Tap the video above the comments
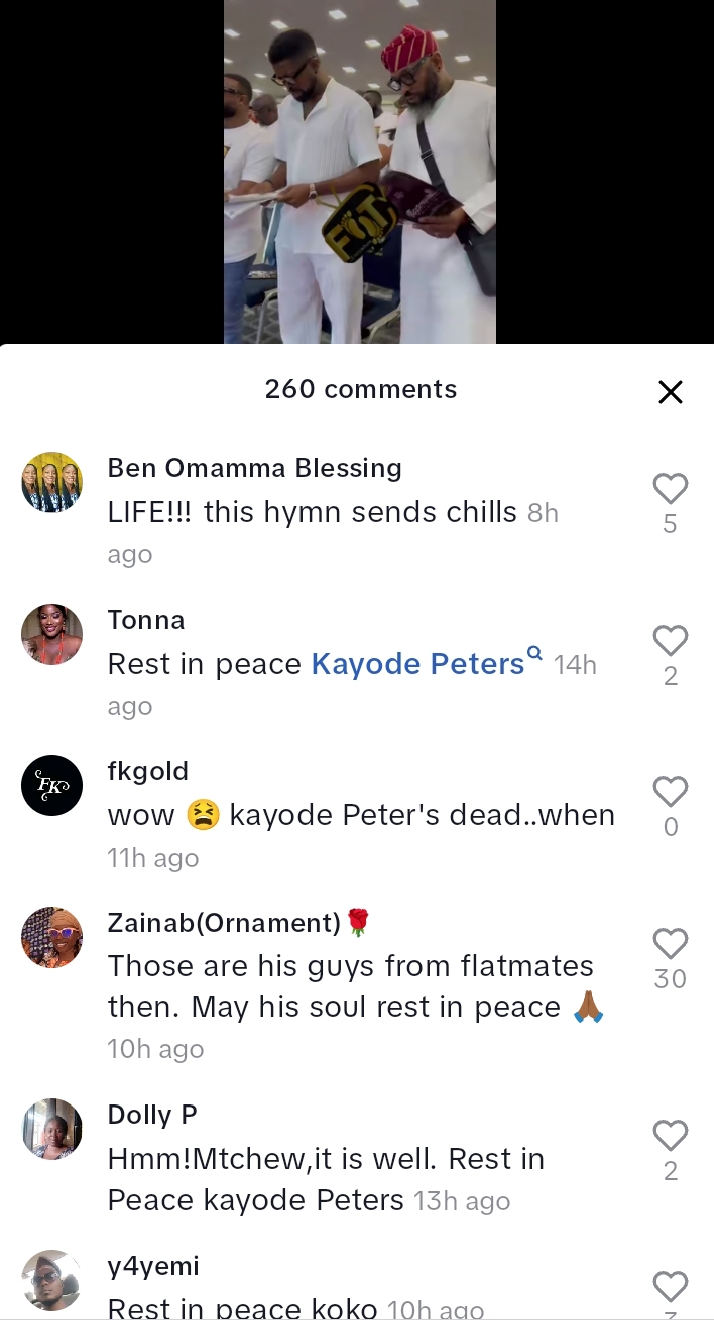This screenshot has width=714, height=1327. (x=359, y=171)
